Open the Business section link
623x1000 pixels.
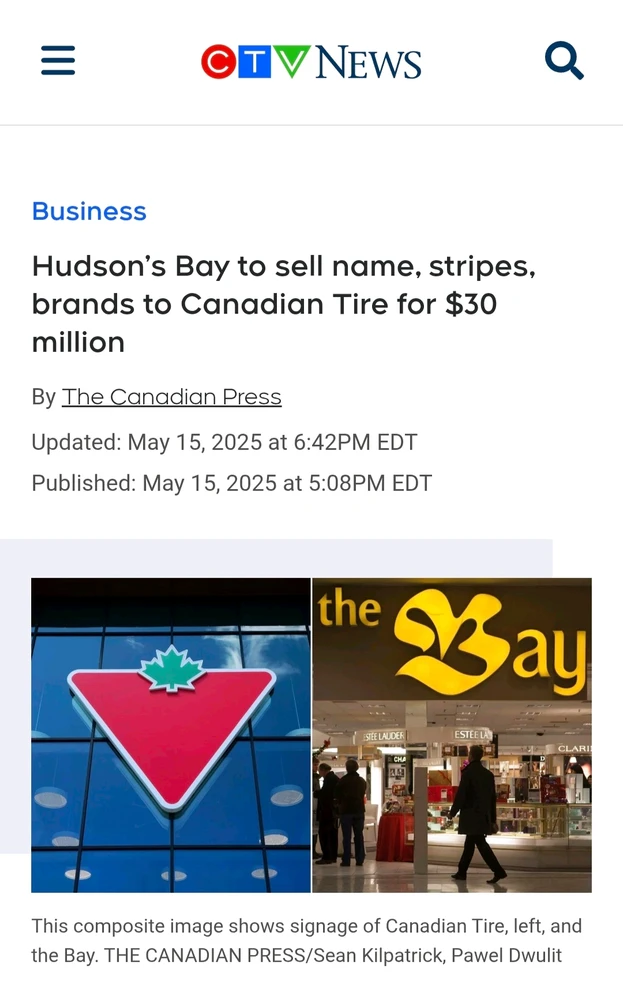click(x=89, y=211)
